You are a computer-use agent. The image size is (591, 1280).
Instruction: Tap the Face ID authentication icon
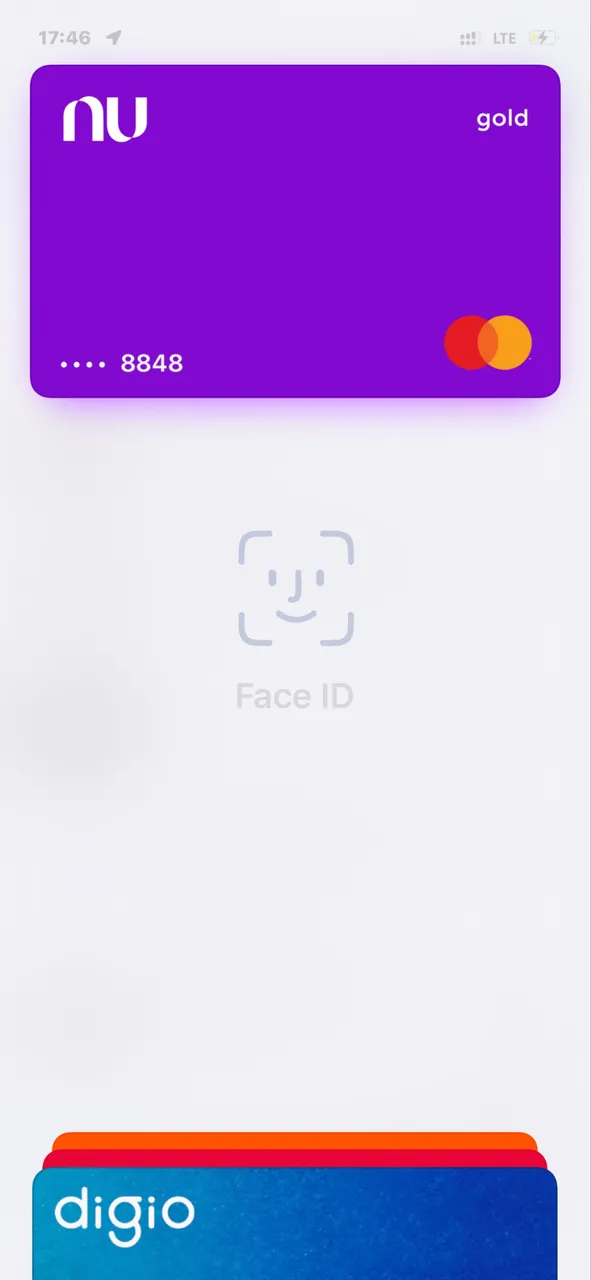point(296,588)
